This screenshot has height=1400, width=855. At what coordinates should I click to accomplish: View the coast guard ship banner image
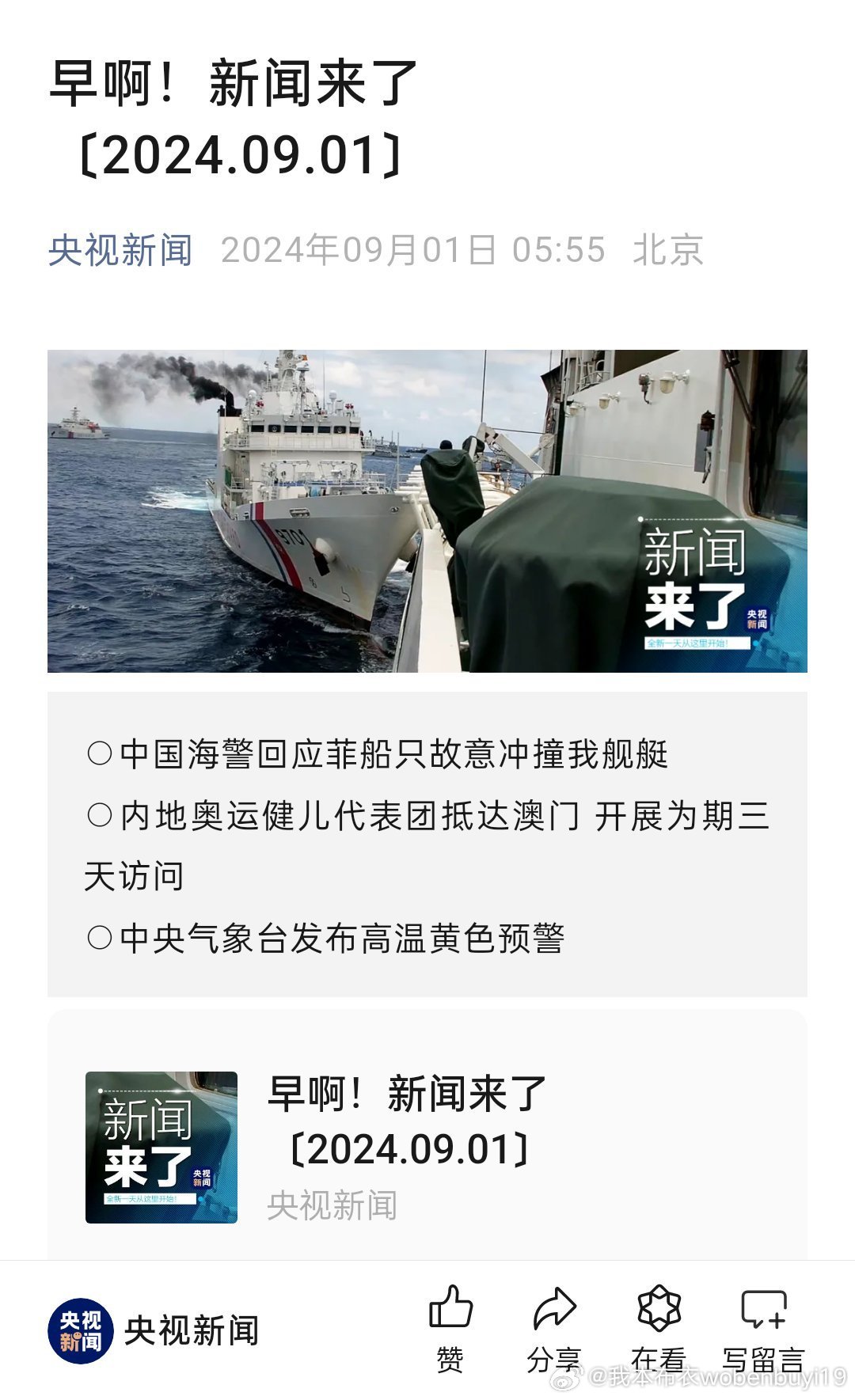pos(427,511)
